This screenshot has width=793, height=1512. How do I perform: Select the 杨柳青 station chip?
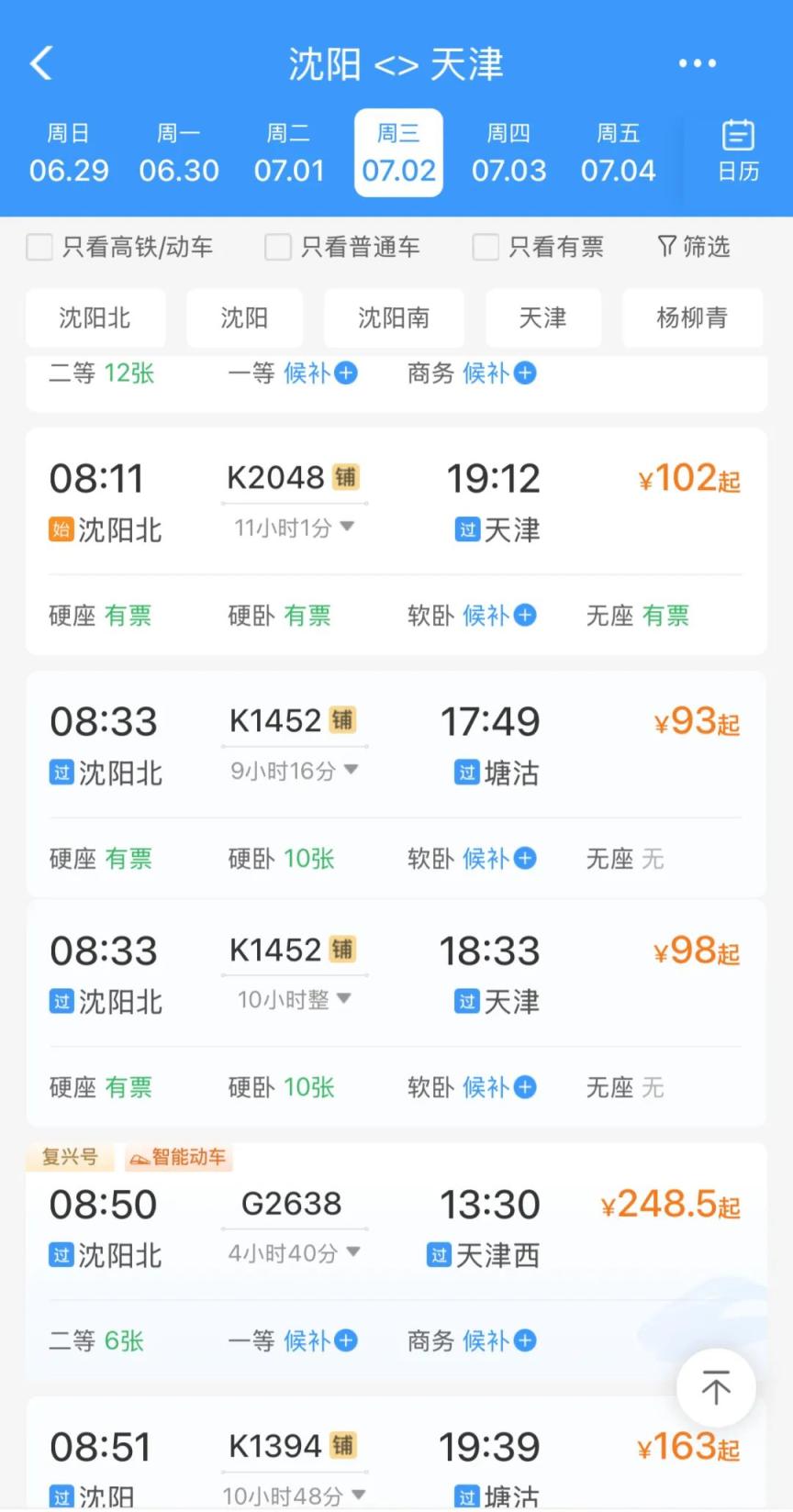[692, 317]
